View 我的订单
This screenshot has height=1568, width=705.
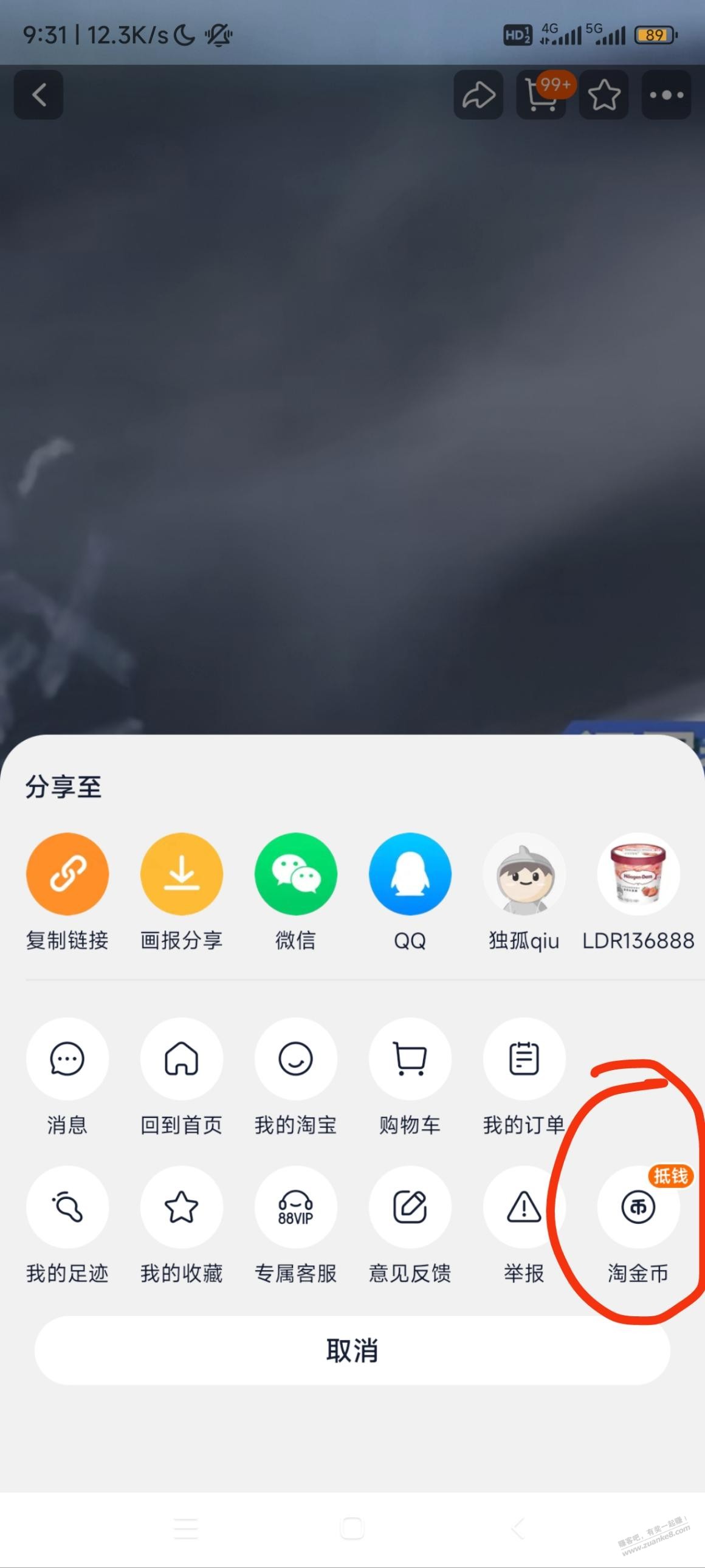click(524, 1059)
